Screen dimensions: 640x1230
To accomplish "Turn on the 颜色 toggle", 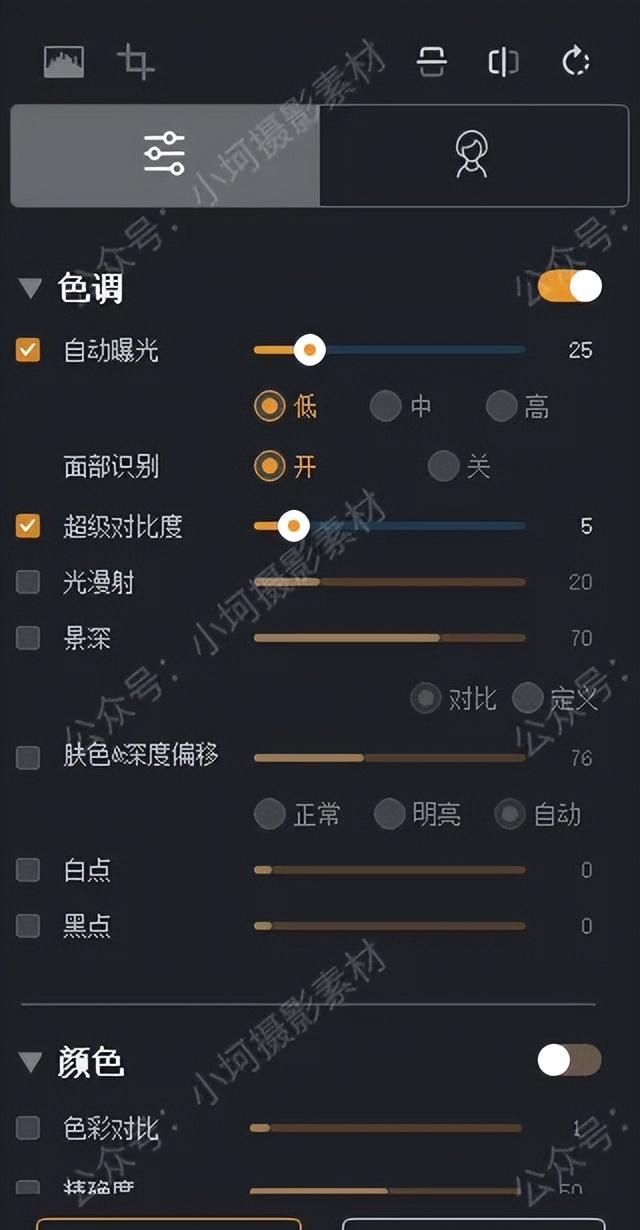I will (x=569, y=1060).
